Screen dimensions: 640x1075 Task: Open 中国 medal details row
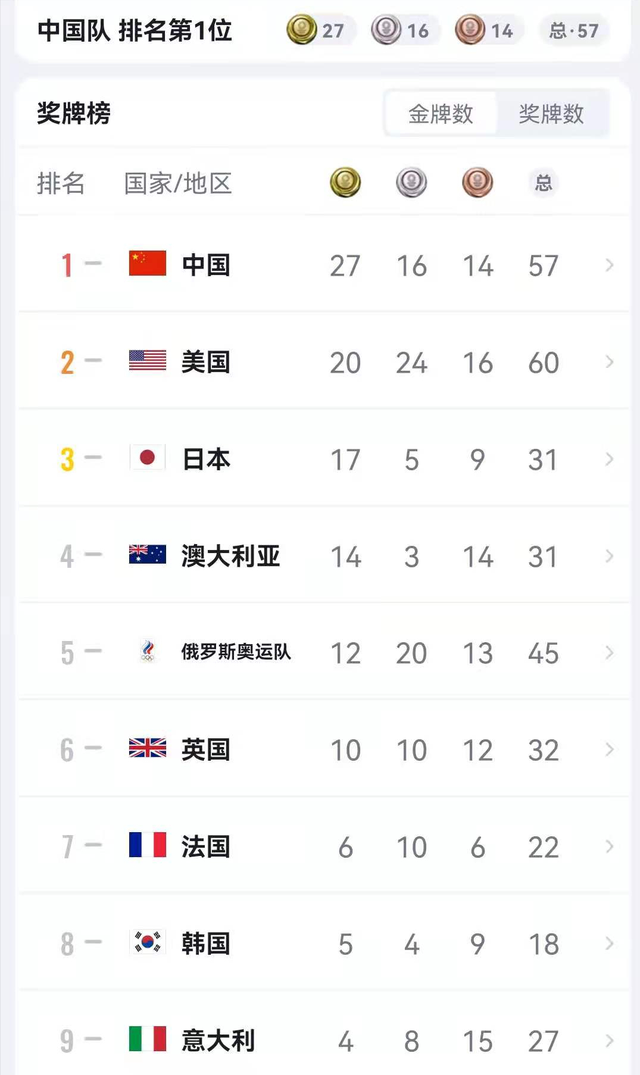[x=320, y=265]
